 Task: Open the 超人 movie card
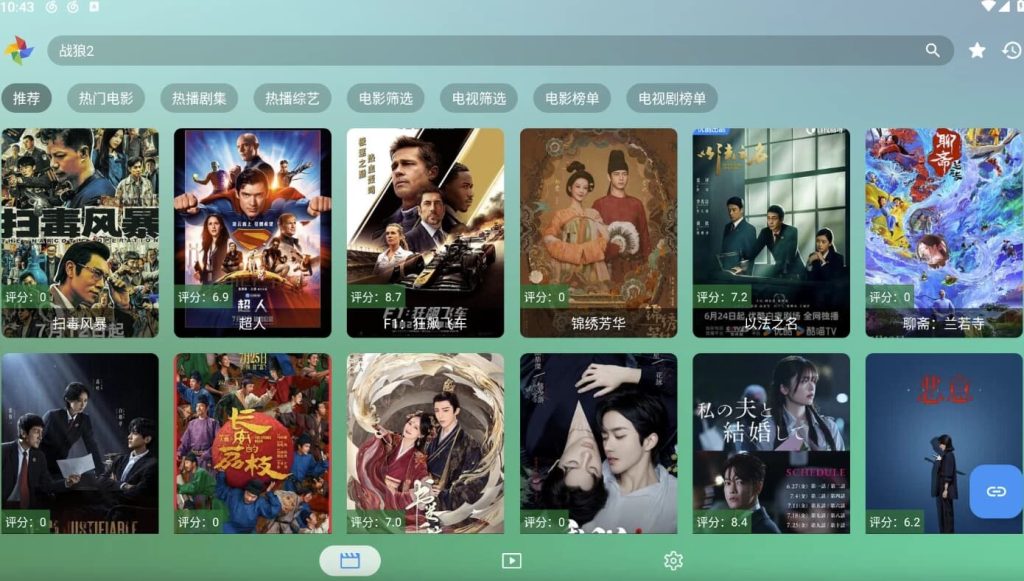click(252, 232)
